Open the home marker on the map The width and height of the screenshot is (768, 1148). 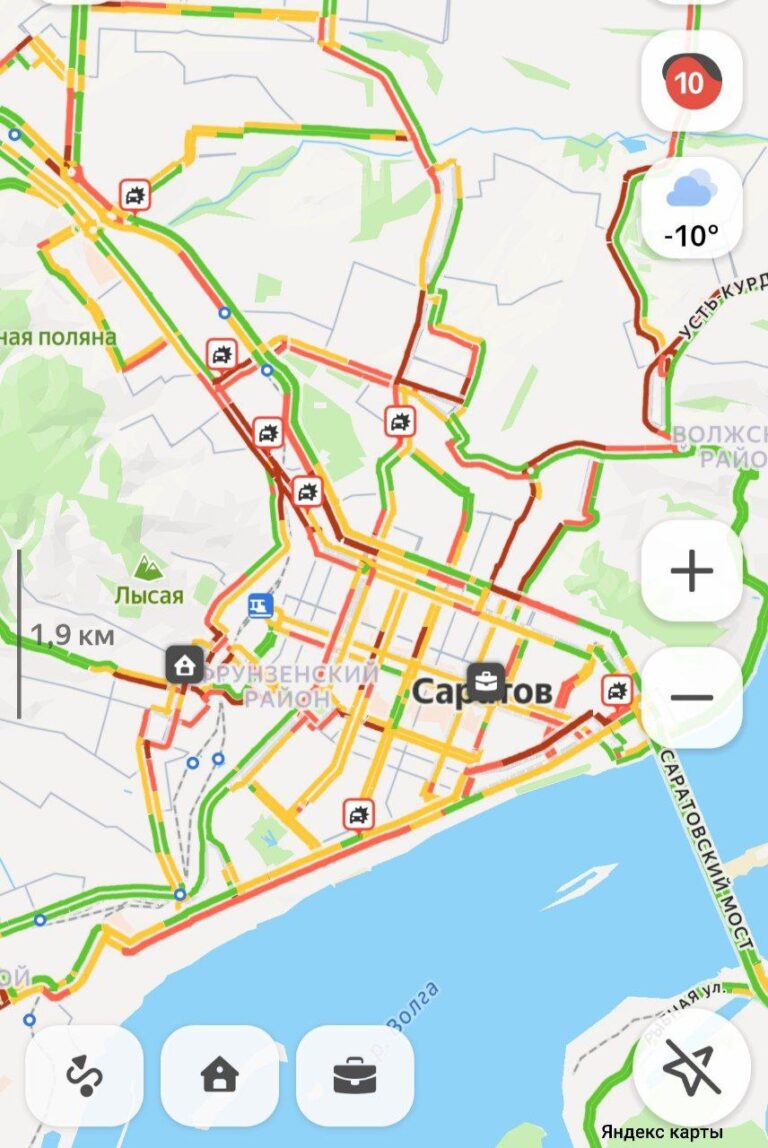click(x=184, y=664)
